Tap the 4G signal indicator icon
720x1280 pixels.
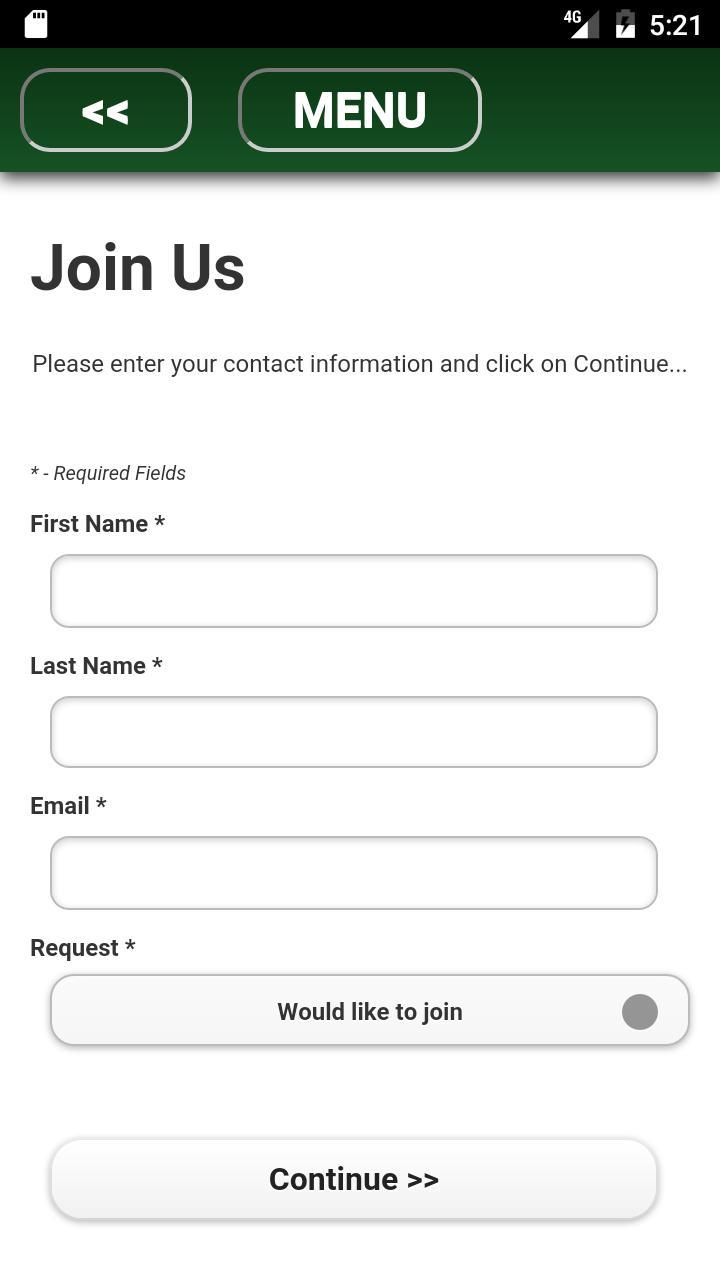coord(583,22)
